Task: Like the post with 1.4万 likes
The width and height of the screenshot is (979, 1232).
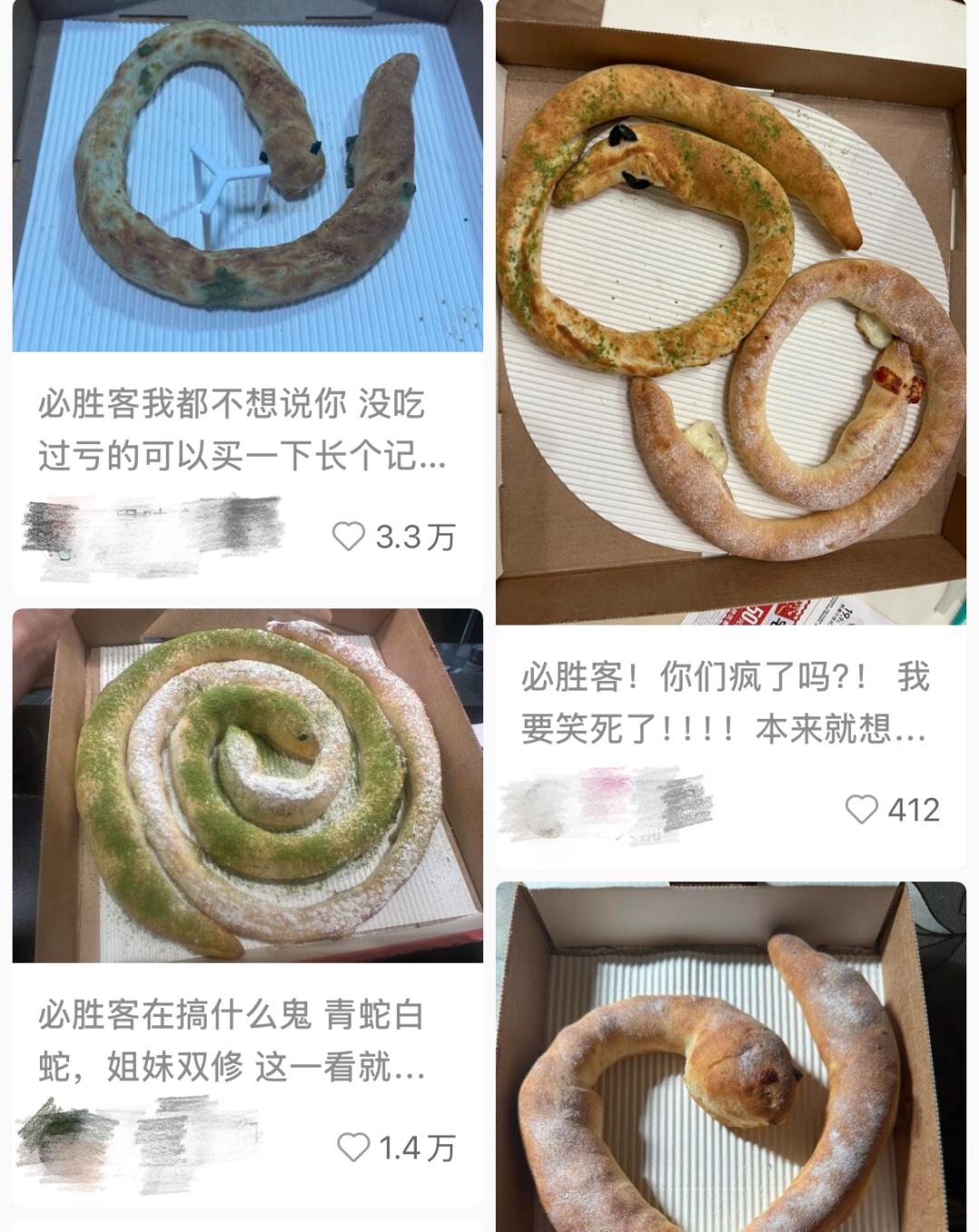Action: (354, 1148)
